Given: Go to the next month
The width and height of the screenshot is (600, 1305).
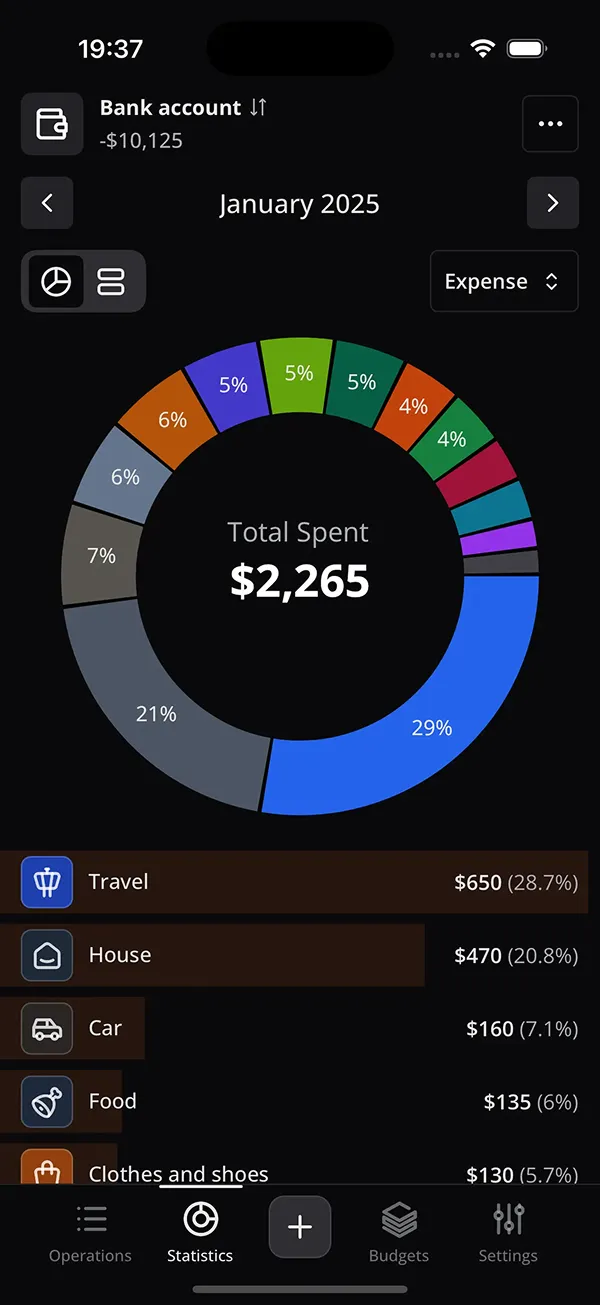Looking at the screenshot, I should tap(552, 203).
